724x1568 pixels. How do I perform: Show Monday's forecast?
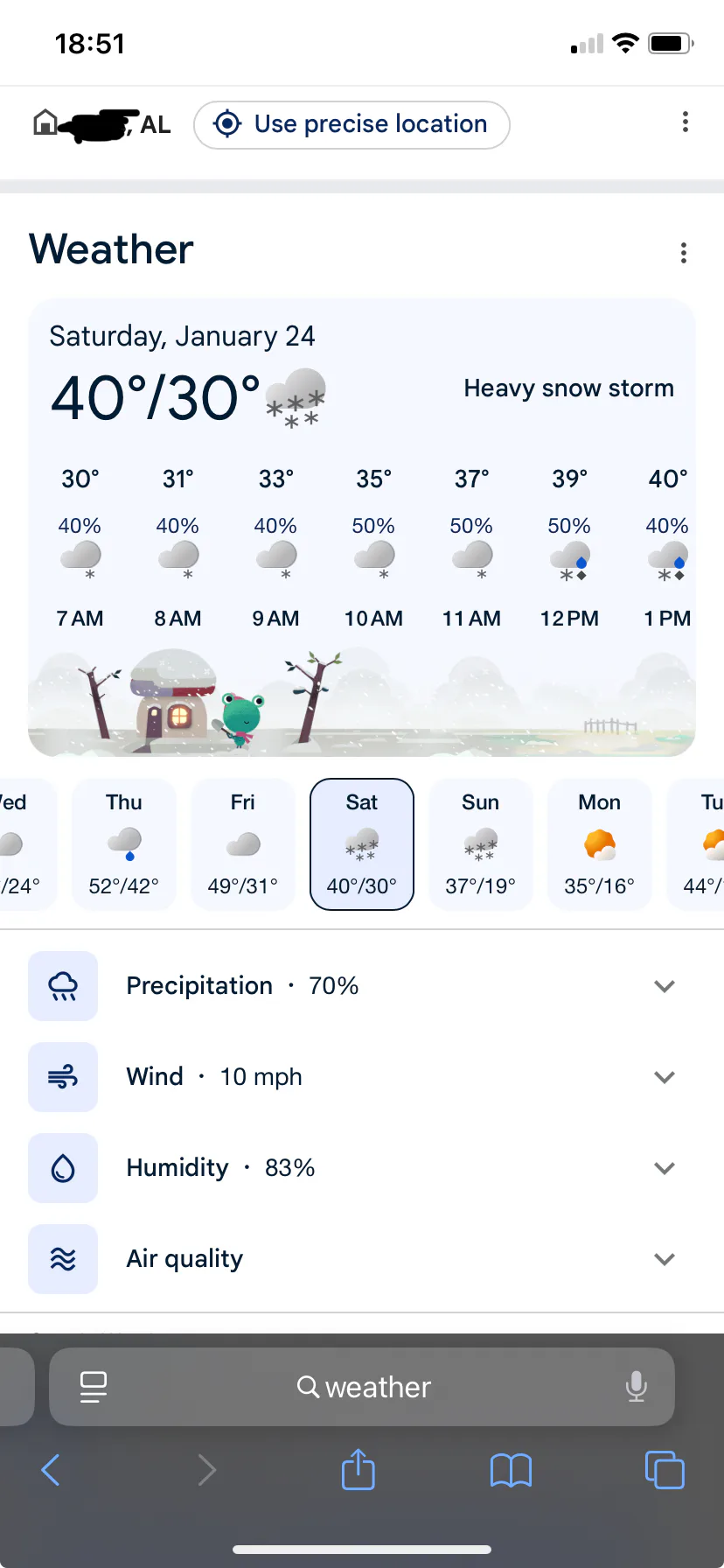tap(600, 844)
